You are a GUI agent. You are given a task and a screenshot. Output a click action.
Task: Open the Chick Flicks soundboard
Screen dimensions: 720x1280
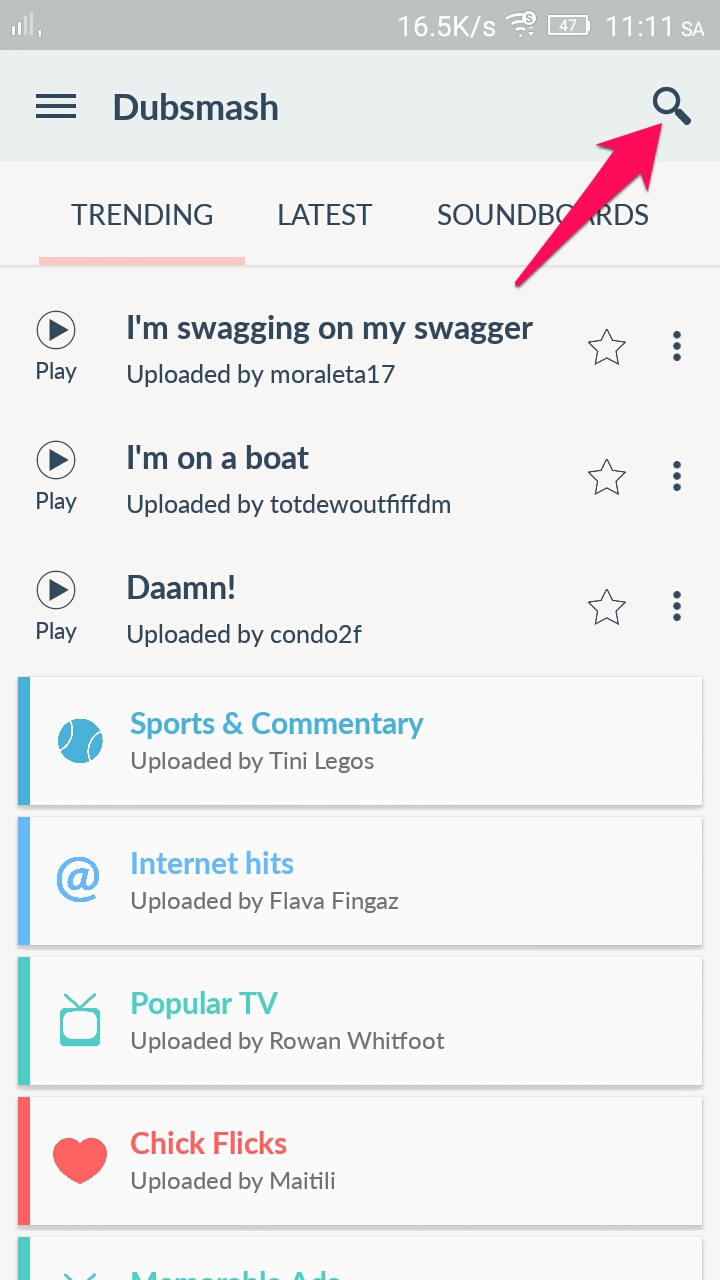click(360, 1161)
